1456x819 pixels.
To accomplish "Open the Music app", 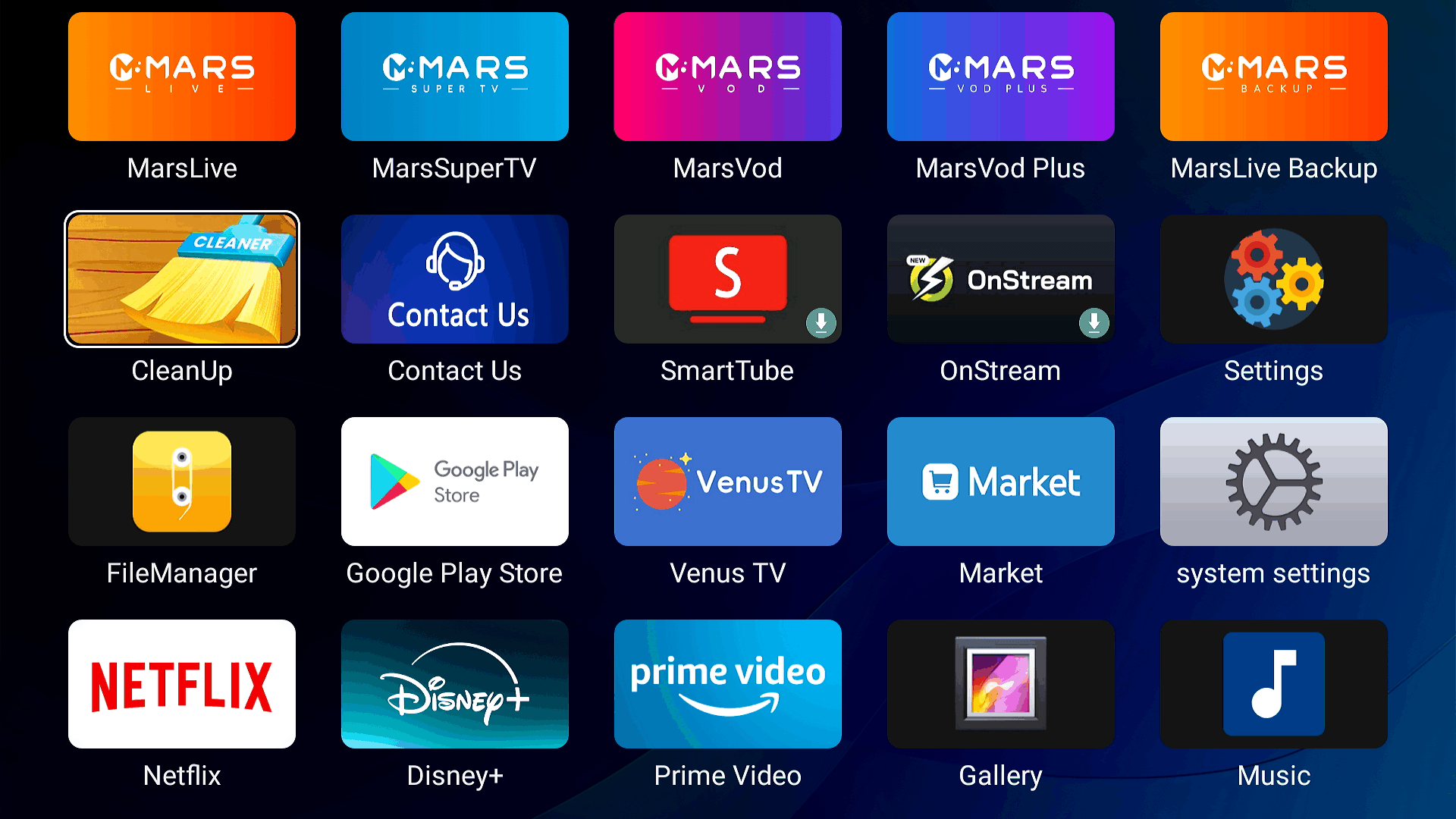I will tap(1274, 684).
